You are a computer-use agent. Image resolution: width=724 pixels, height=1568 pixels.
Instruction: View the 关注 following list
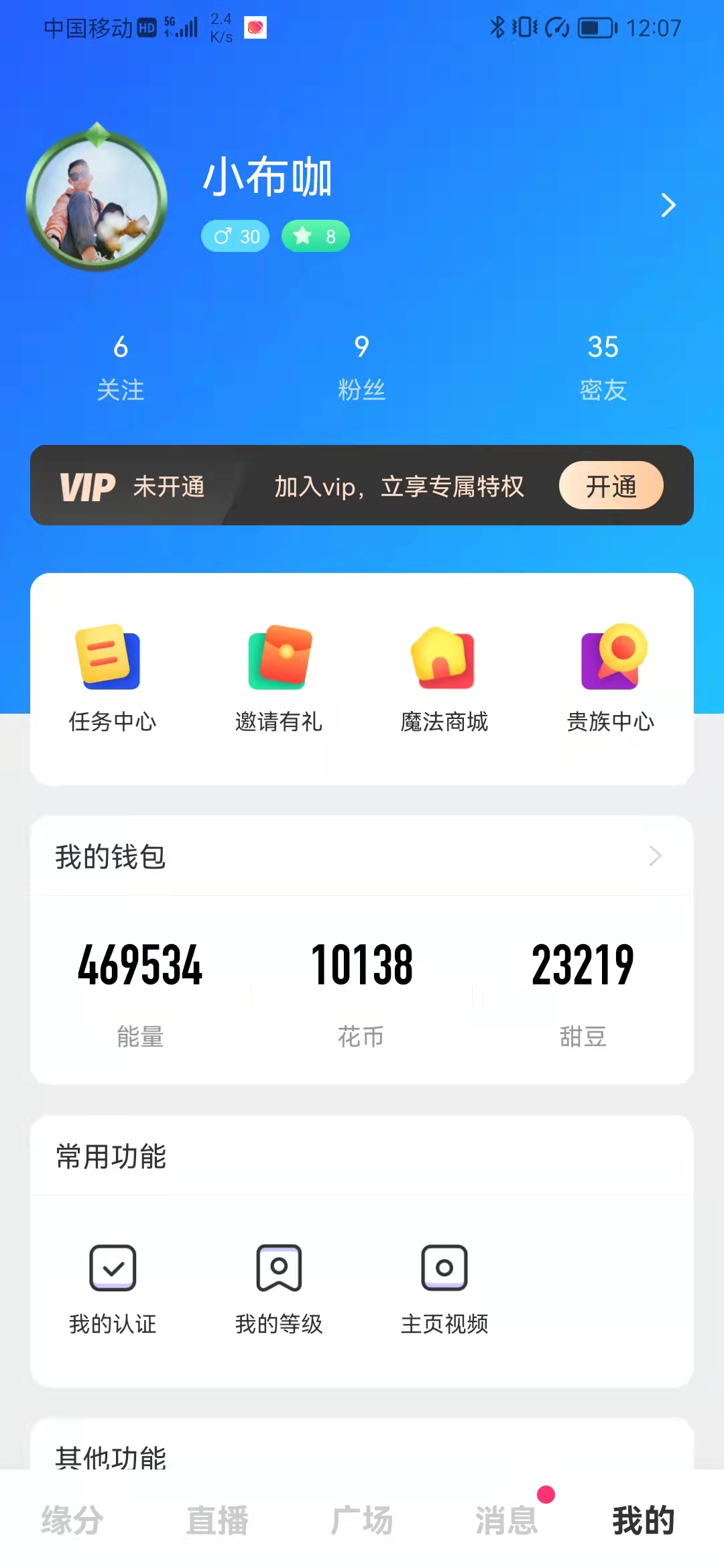tap(121, 367)
